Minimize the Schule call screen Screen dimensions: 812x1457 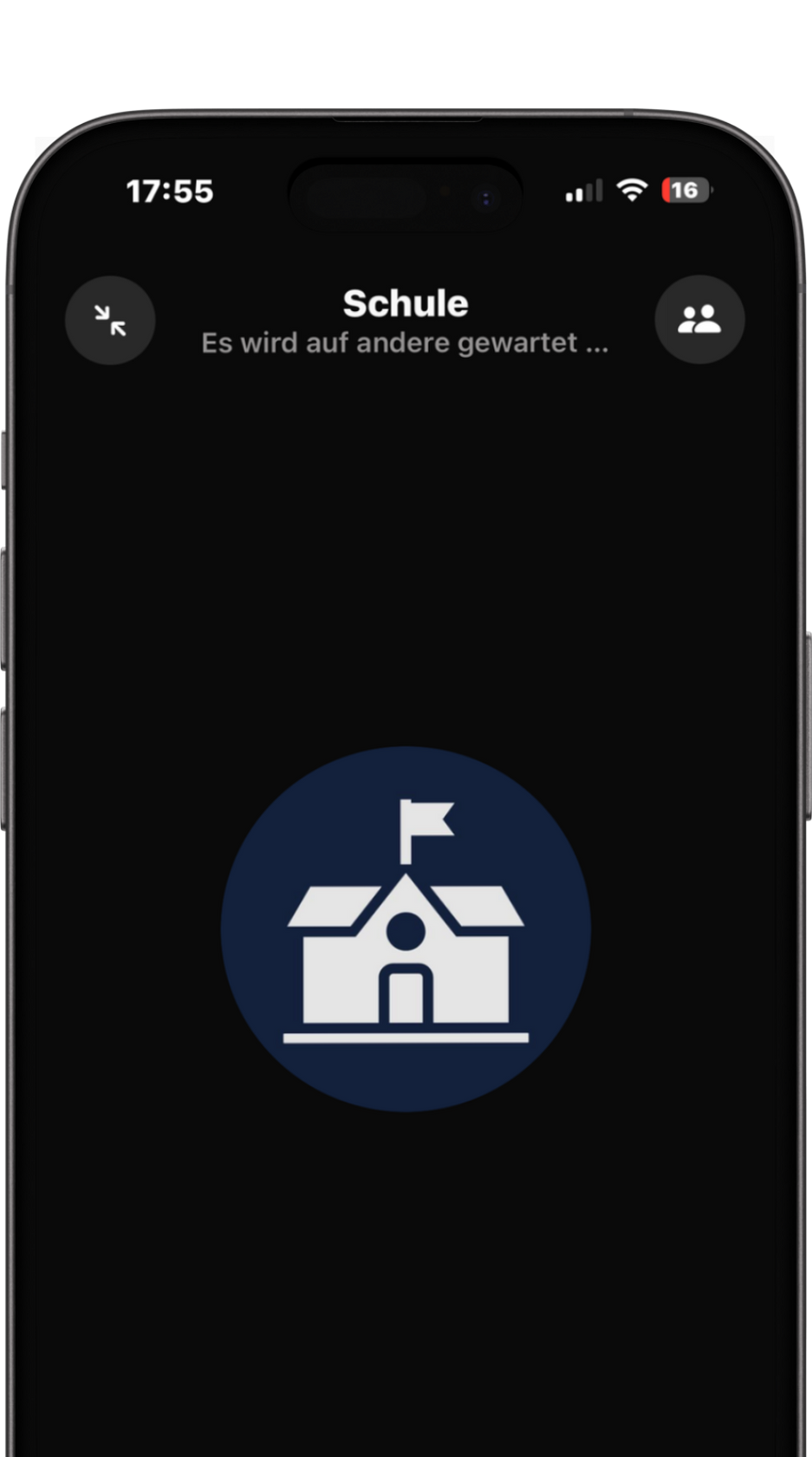pos(110,321)
